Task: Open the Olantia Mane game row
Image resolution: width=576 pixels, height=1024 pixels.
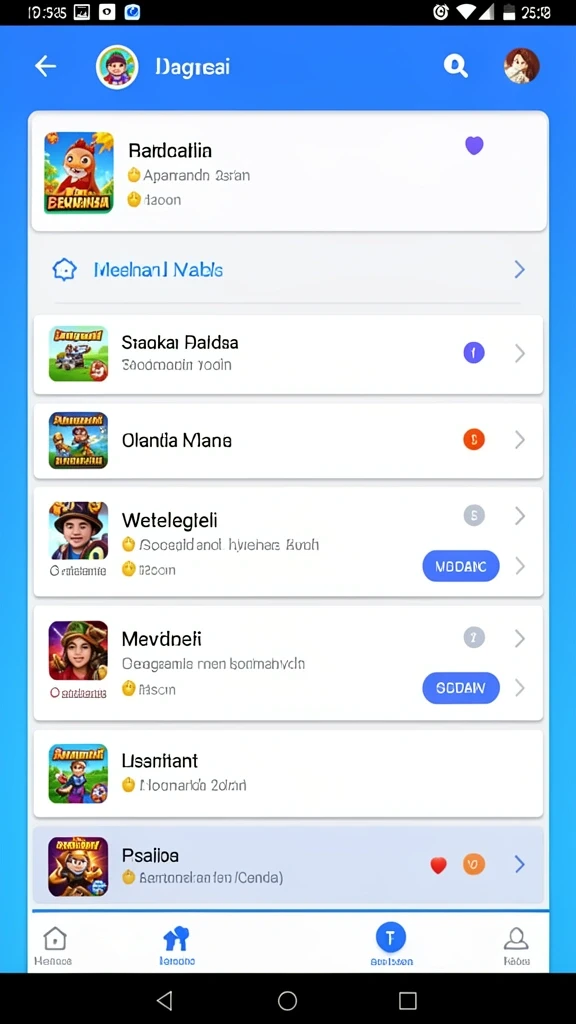Action: click(288, 441)
